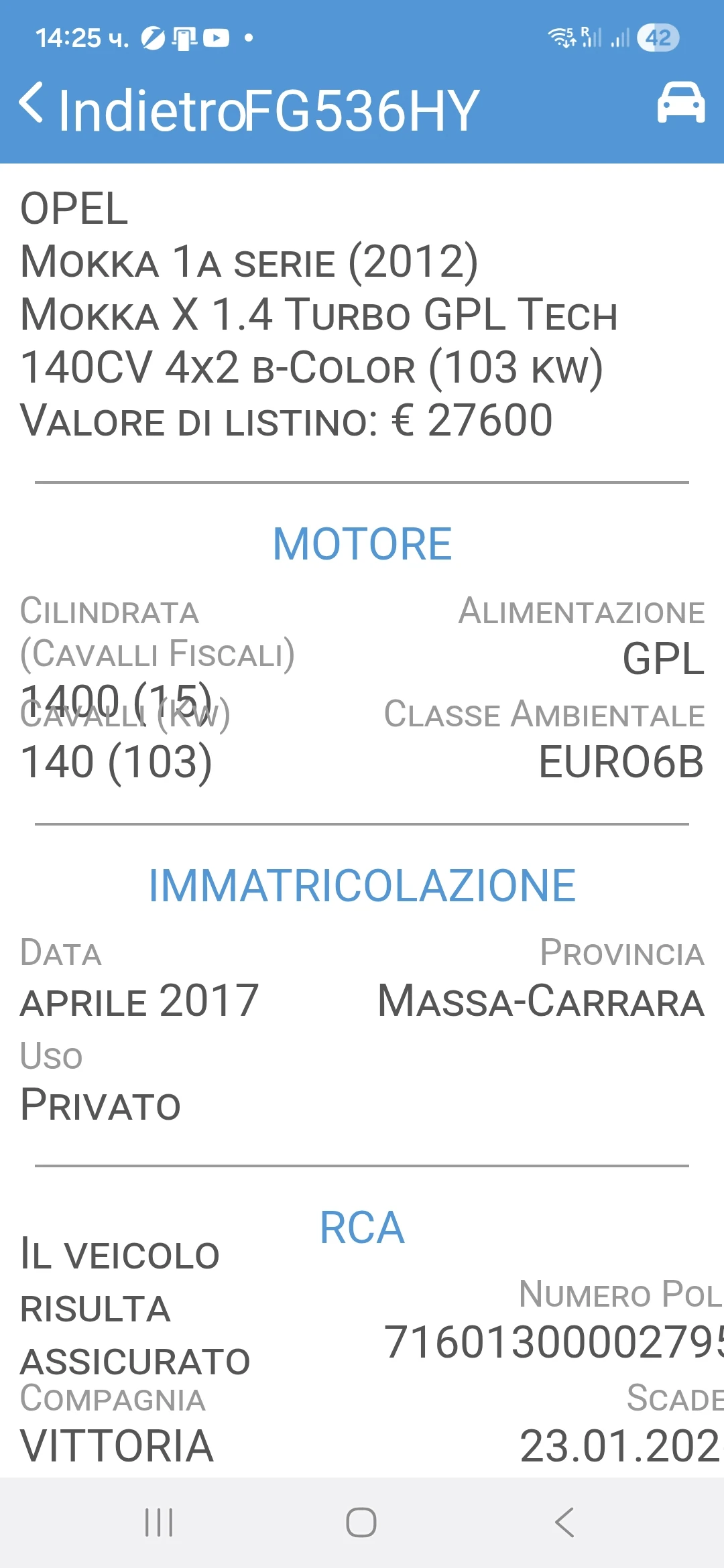
Task: Open the RCA section header
Action: [362, 1227]
